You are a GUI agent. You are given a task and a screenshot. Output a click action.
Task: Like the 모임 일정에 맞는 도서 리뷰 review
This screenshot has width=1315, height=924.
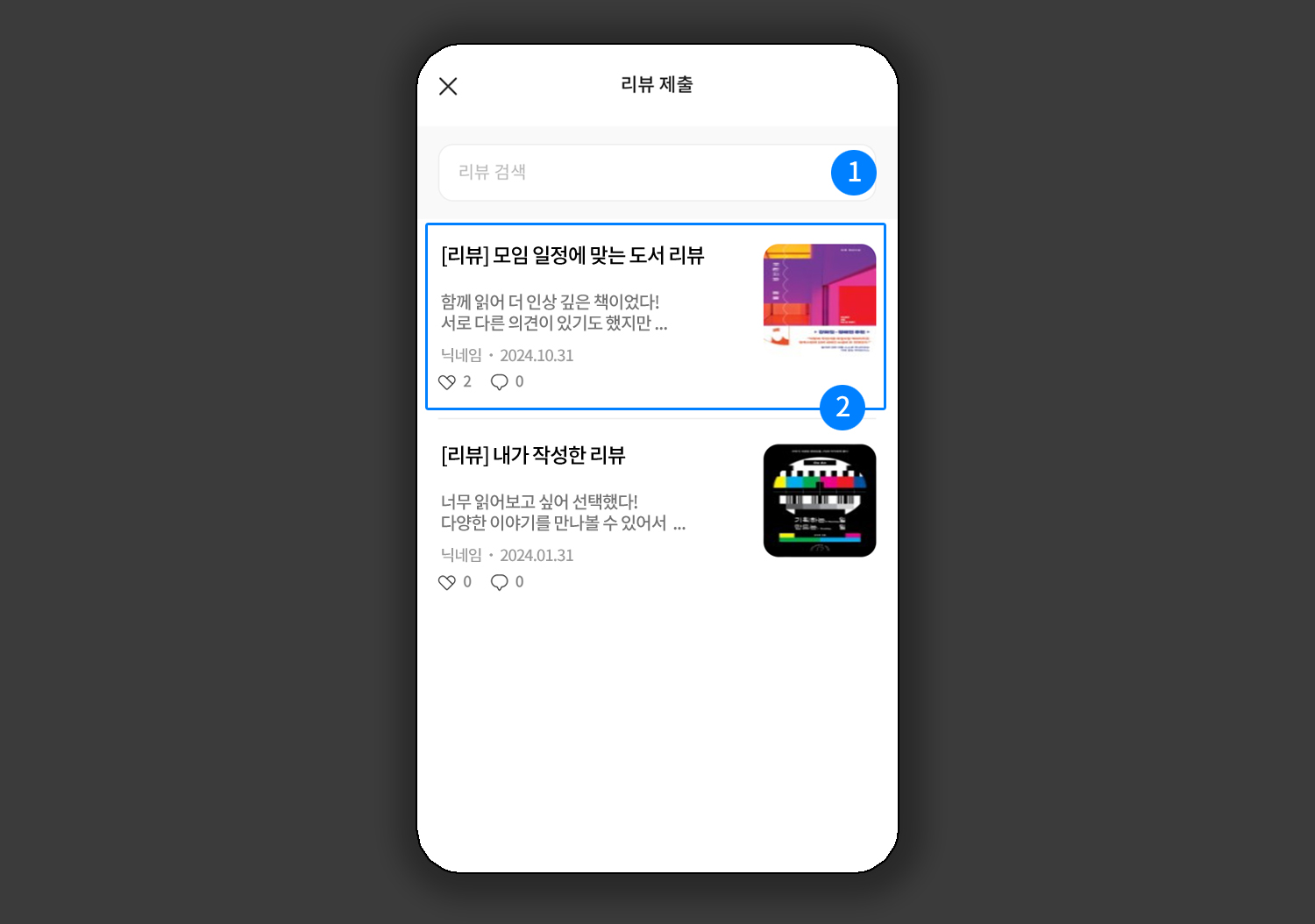coord(447,382)
